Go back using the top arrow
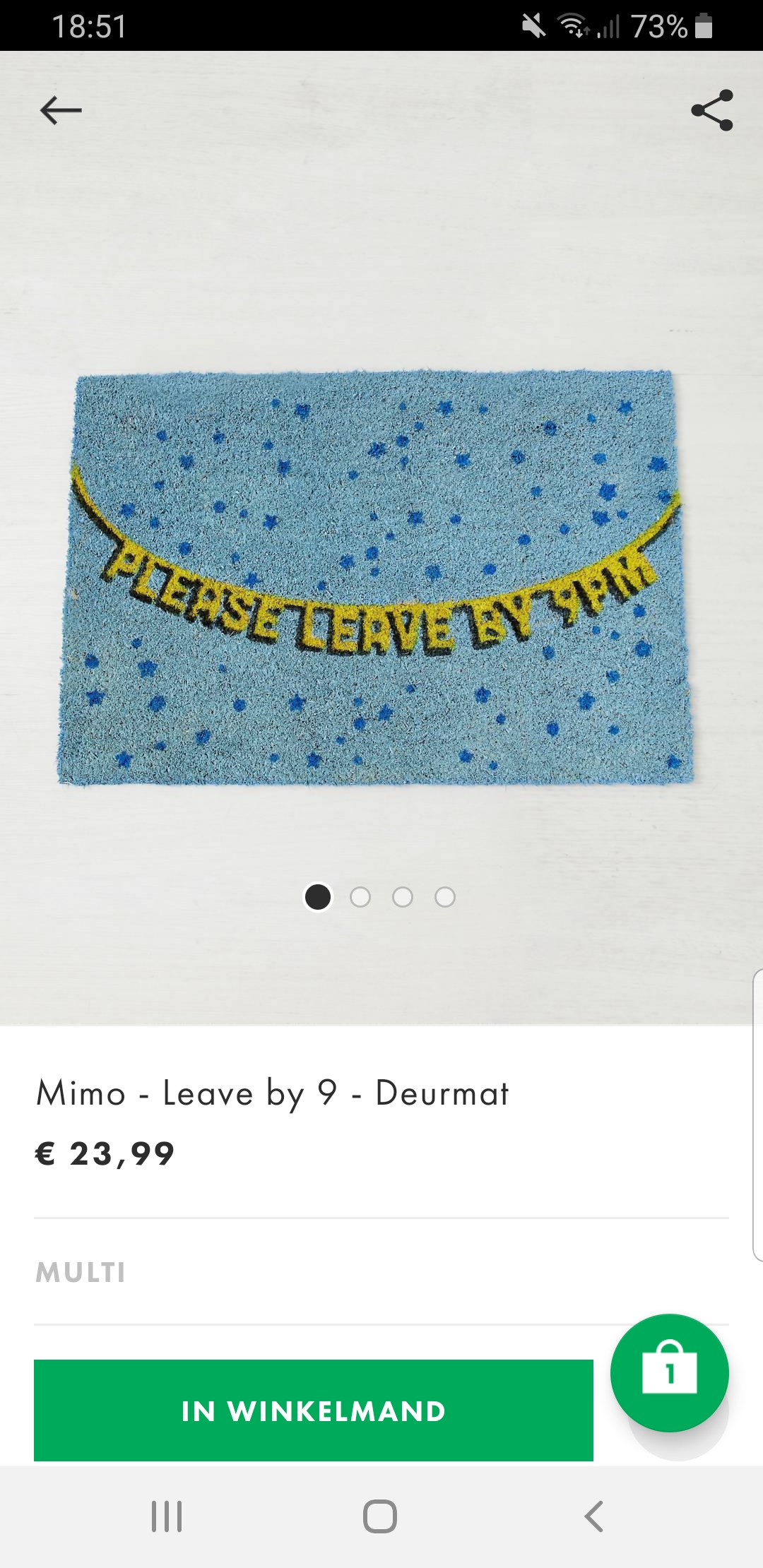This screenshot has height=1568, width=763. [x=61, y=110]
